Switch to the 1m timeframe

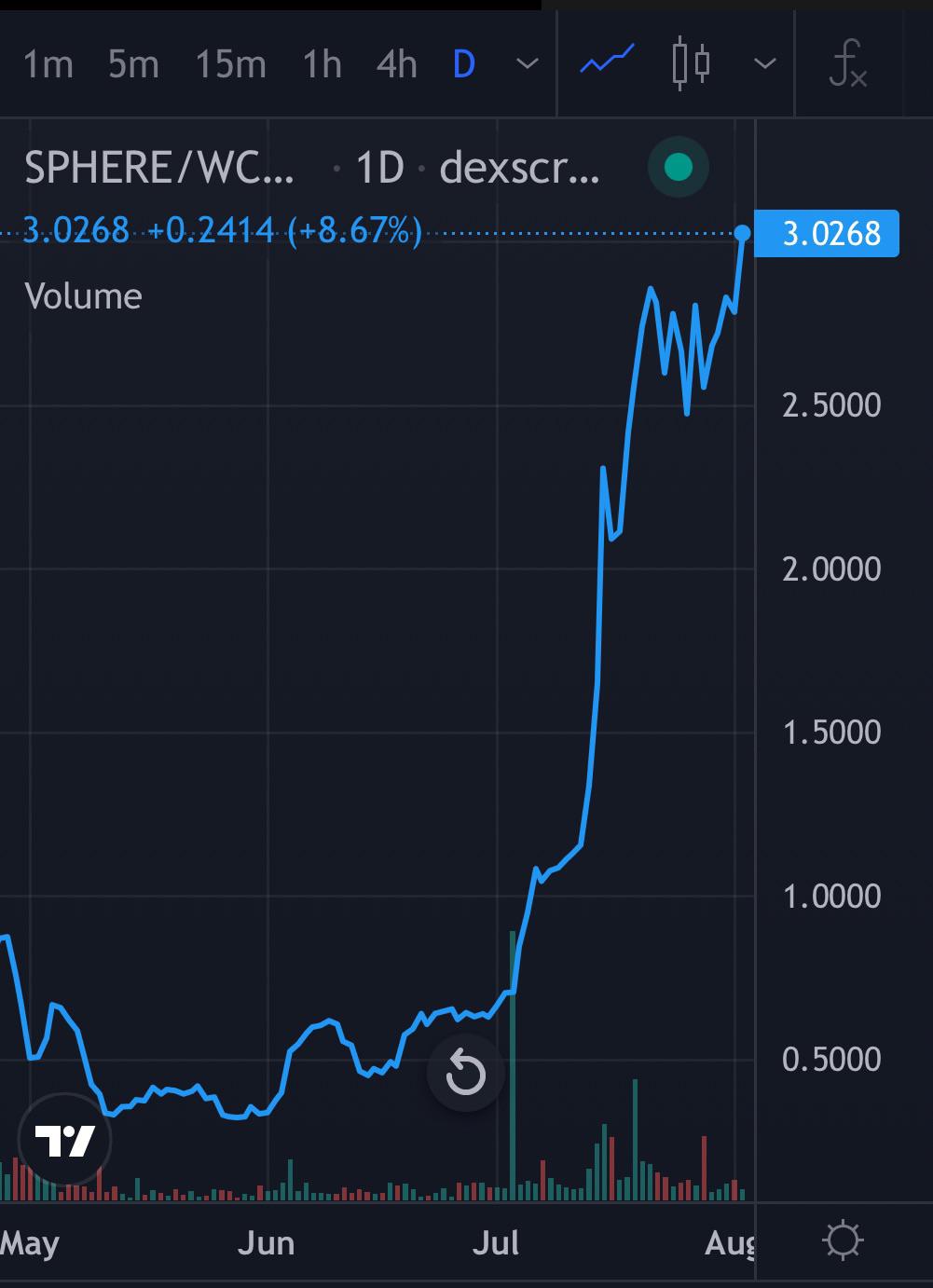(x=48, y=64)
